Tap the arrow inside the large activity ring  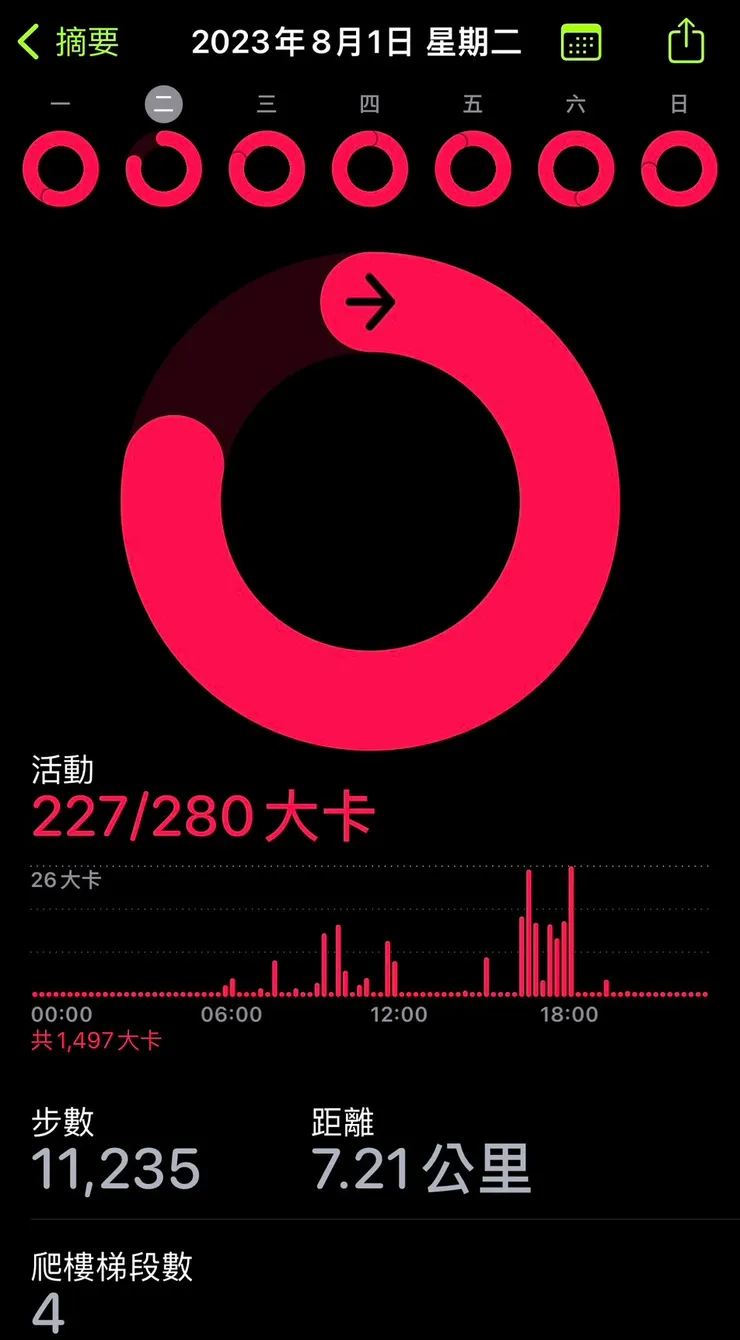pos(370,301)
